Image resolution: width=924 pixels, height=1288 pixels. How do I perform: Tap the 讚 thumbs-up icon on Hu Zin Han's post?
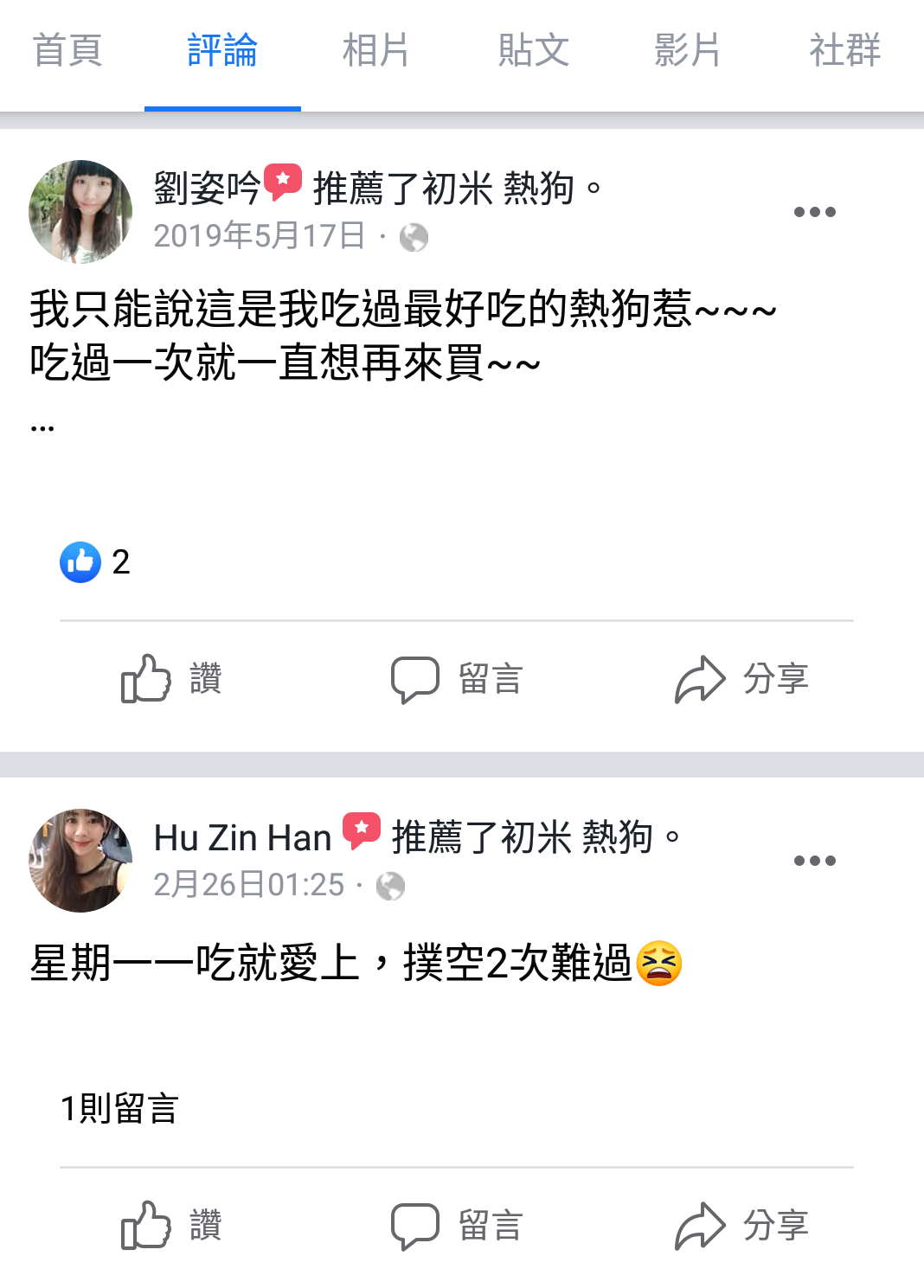coord(147,1224)
